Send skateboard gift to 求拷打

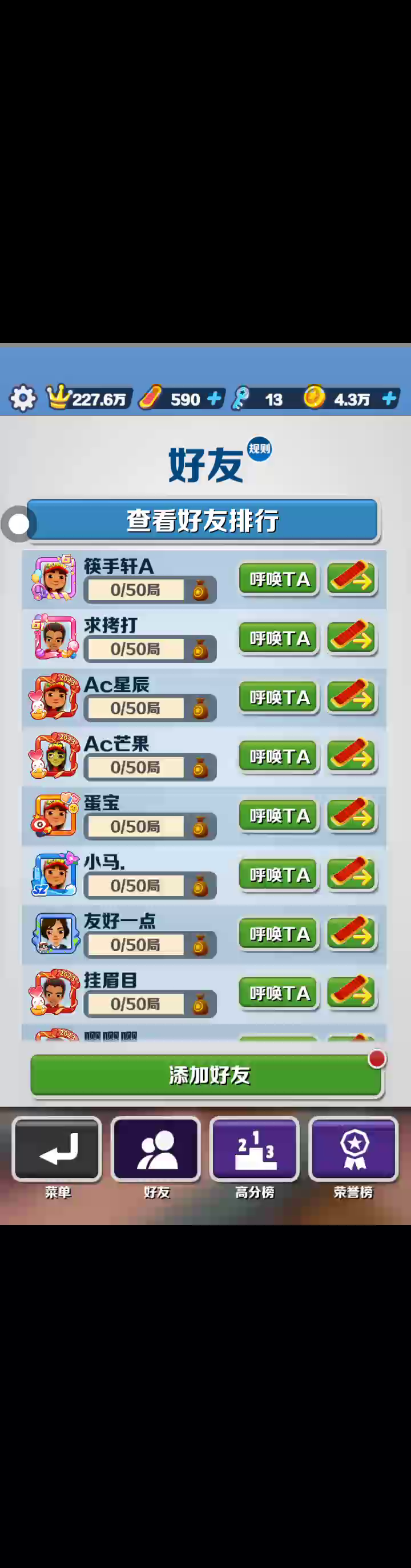click(352, 638)
